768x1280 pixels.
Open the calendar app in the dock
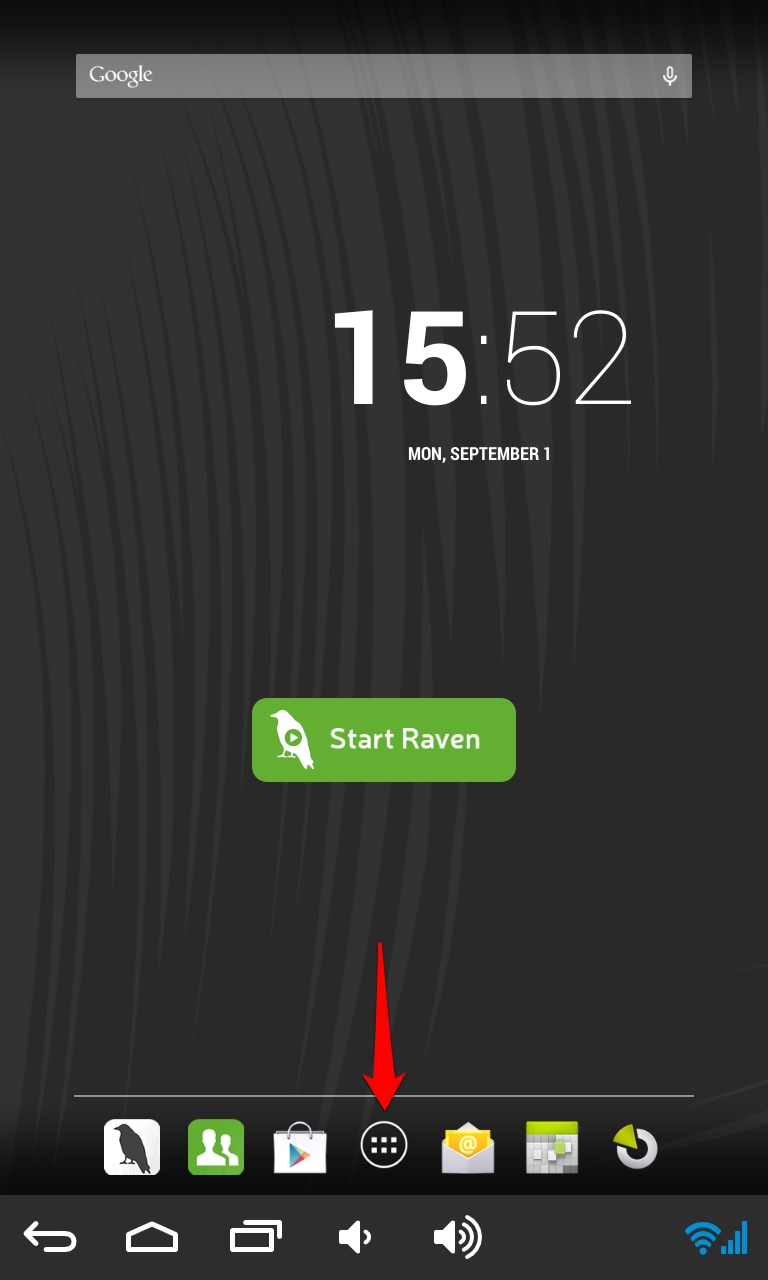[x=552, y=1147]
